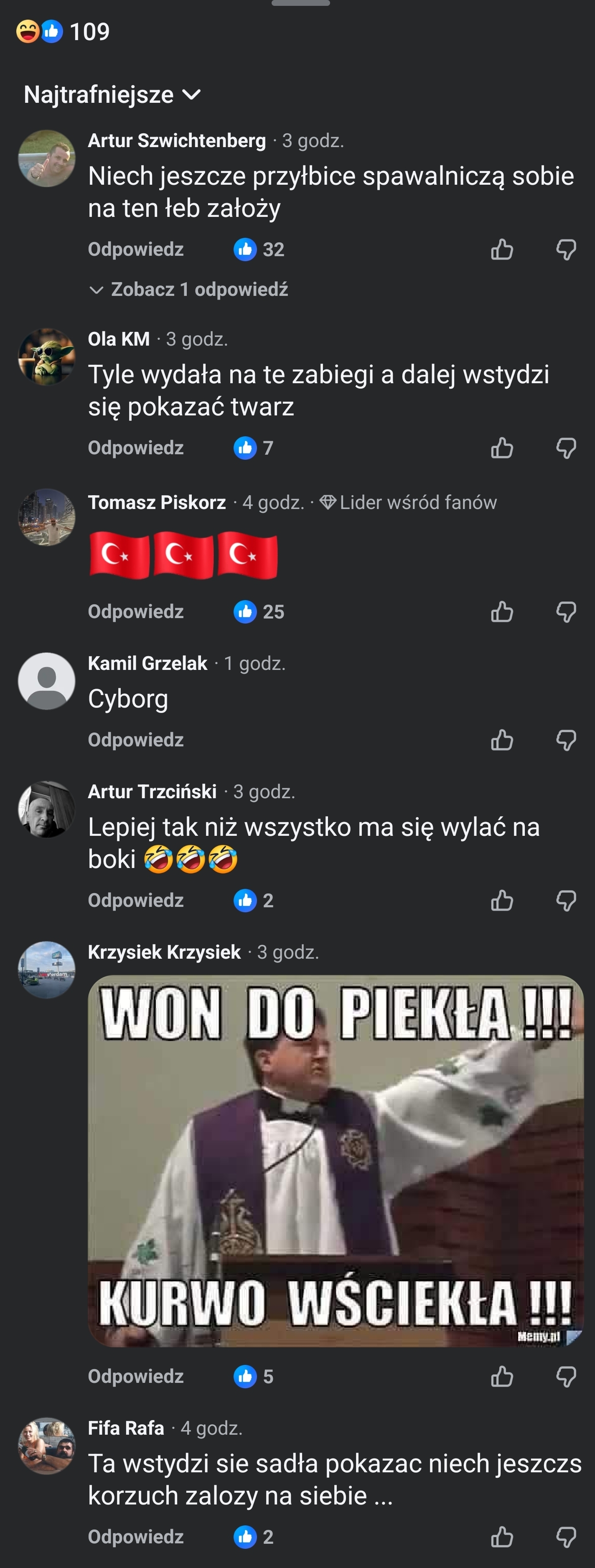Screen dimensions: 595x1568
Task: Like Kamil Grzelak's comment
Action: 502,740
